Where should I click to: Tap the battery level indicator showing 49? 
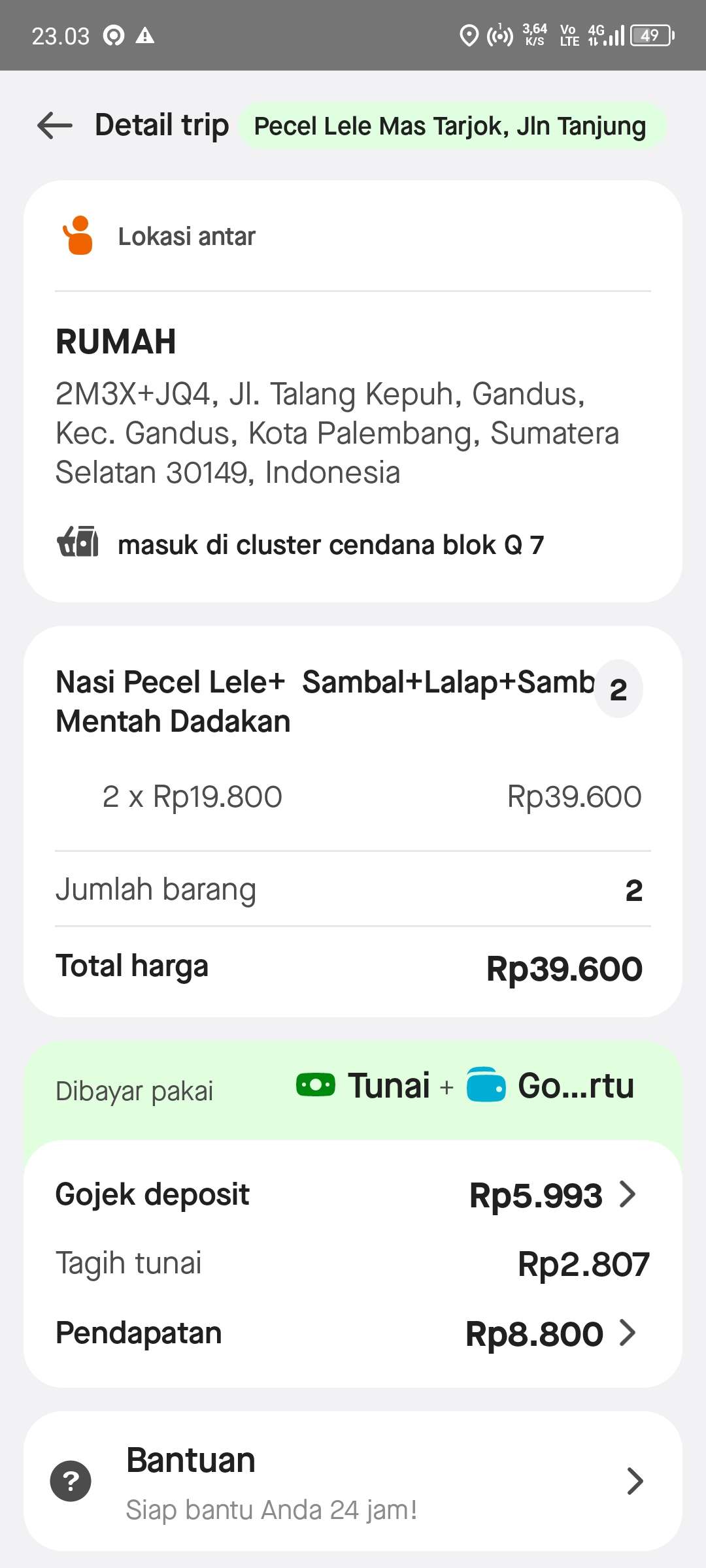pyautogui.click(x=650, y=36)
